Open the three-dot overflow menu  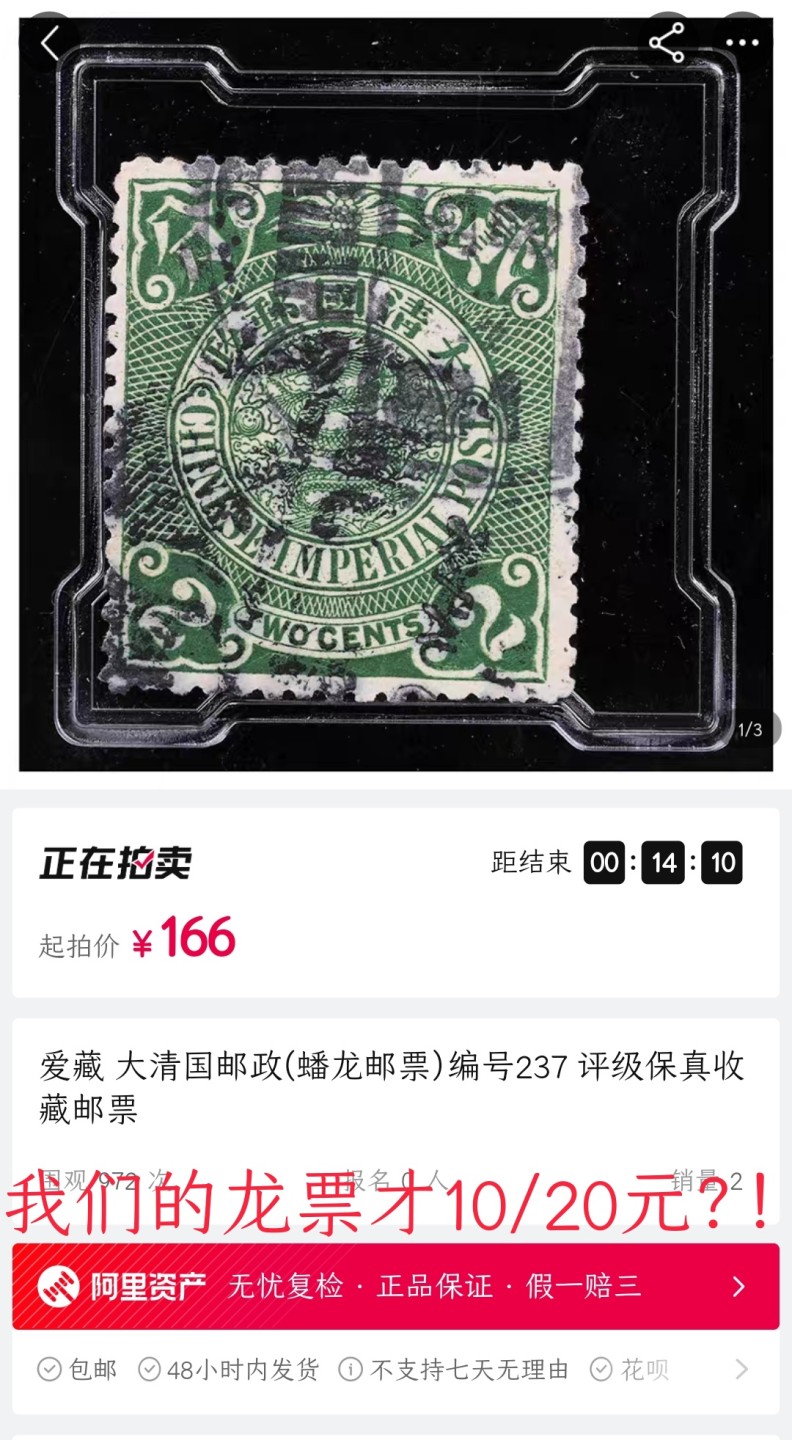coord(742,43)
